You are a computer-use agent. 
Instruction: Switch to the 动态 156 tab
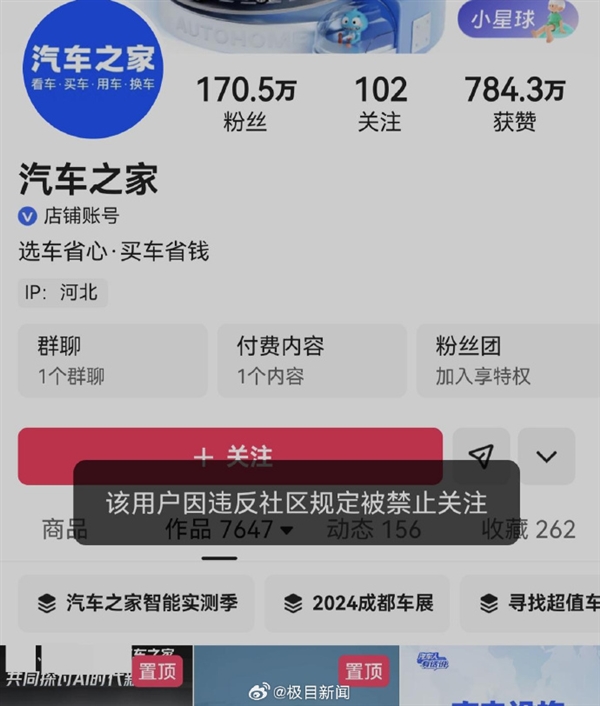(374, 529)
